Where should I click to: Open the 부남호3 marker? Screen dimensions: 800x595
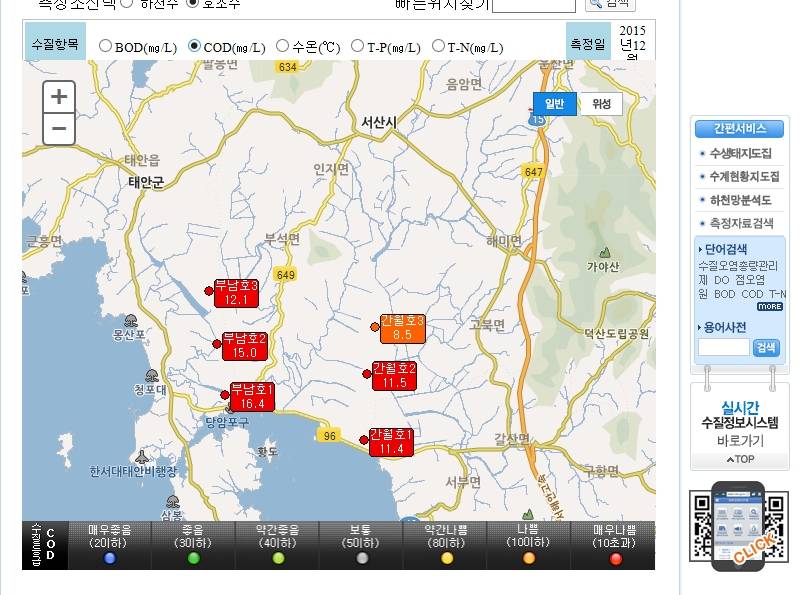(x=236, y=292)
